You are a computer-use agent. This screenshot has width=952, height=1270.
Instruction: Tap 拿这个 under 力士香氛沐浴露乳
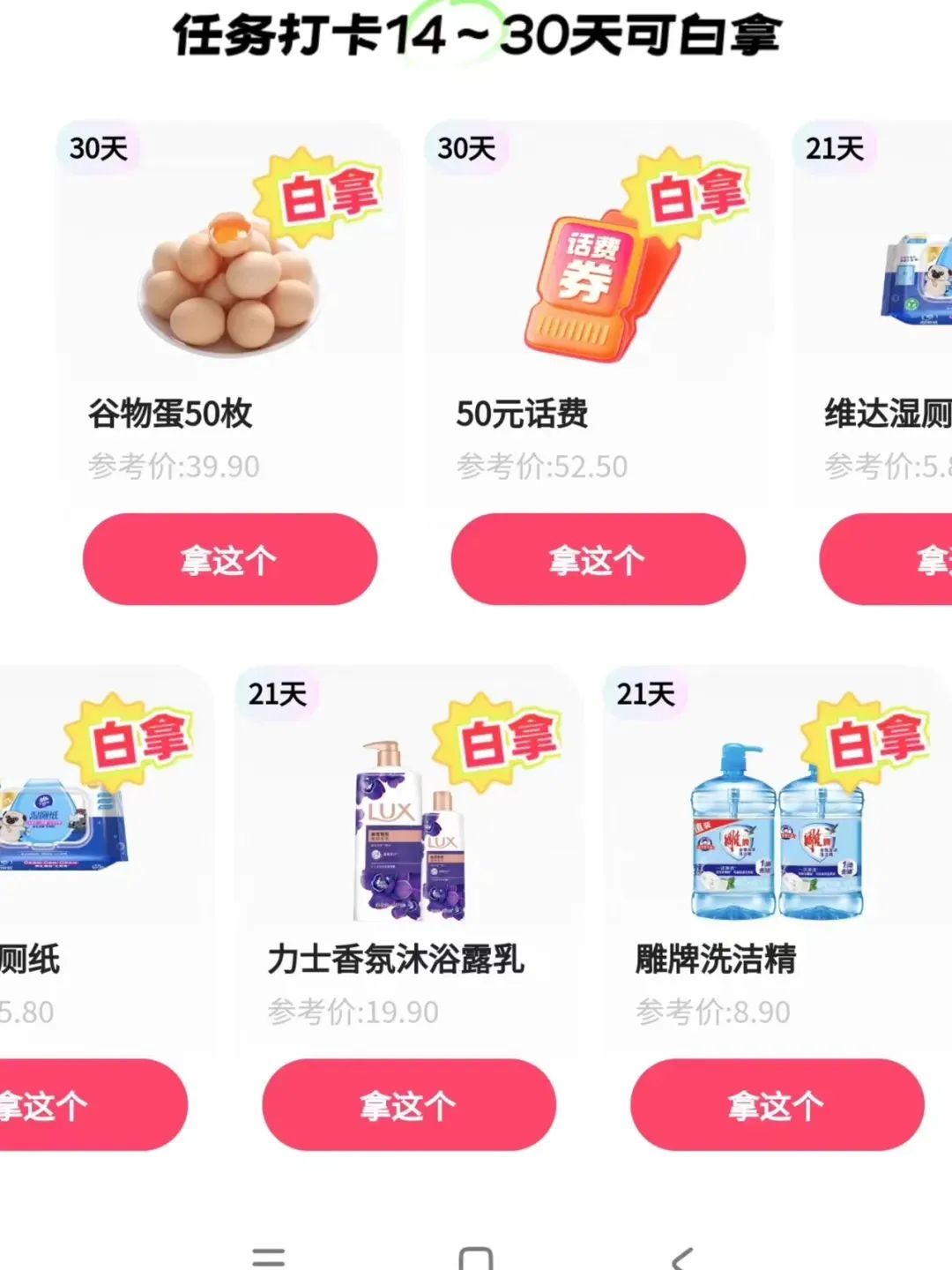[409, 1104]
